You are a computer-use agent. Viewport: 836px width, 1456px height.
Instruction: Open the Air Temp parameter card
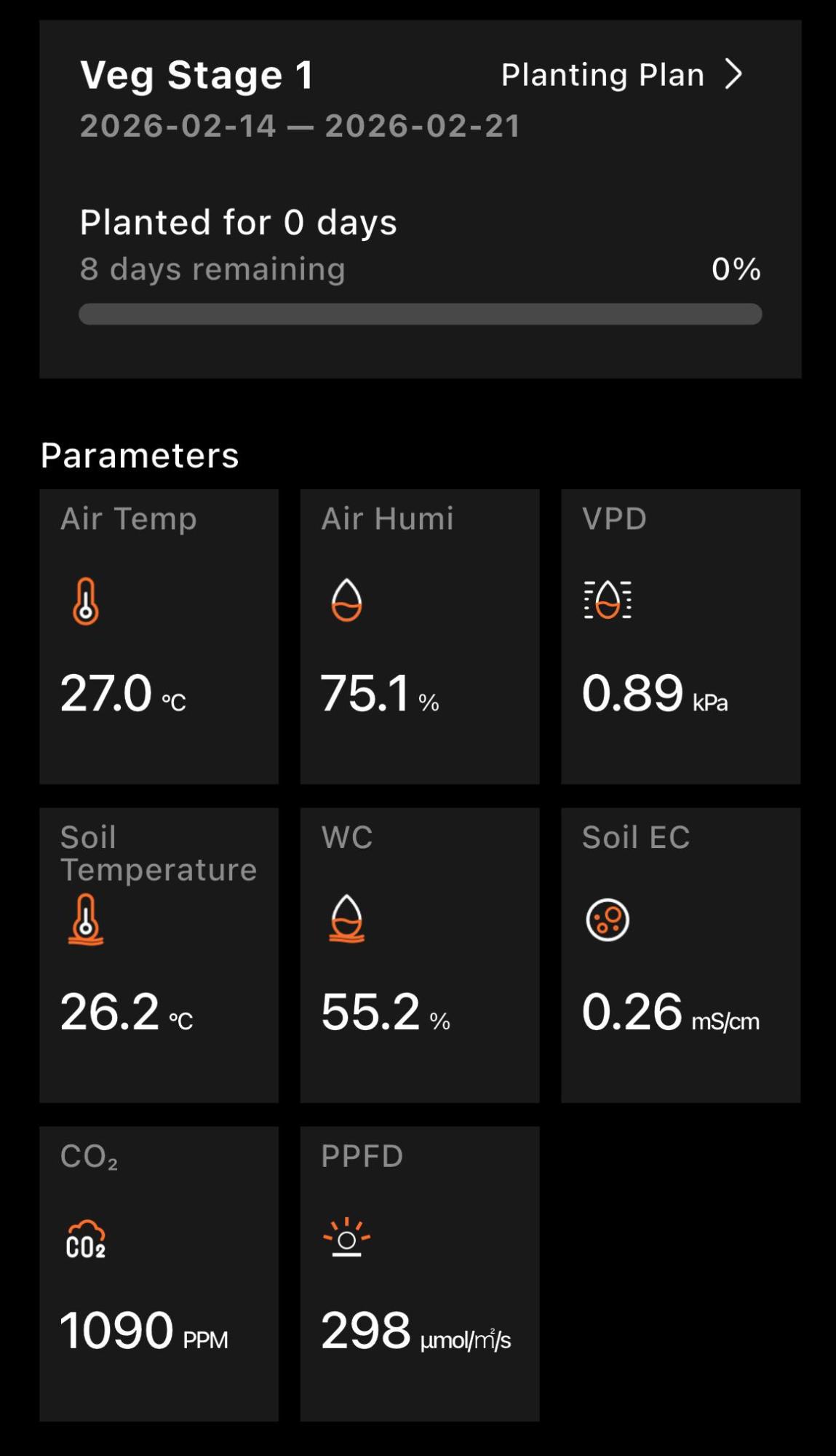[x=159, y=636]
